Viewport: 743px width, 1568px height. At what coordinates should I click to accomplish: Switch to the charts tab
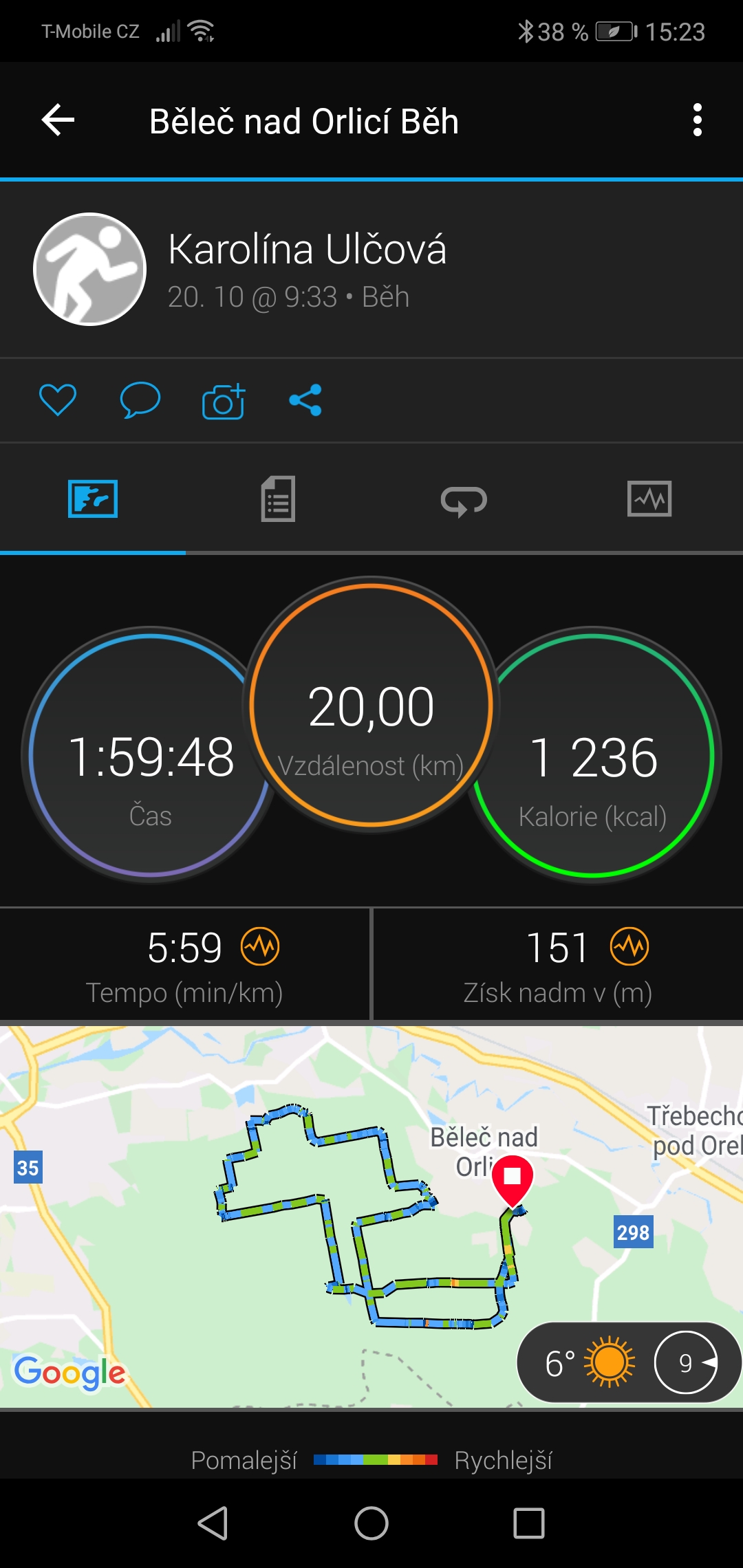click(x=649, y=499)
